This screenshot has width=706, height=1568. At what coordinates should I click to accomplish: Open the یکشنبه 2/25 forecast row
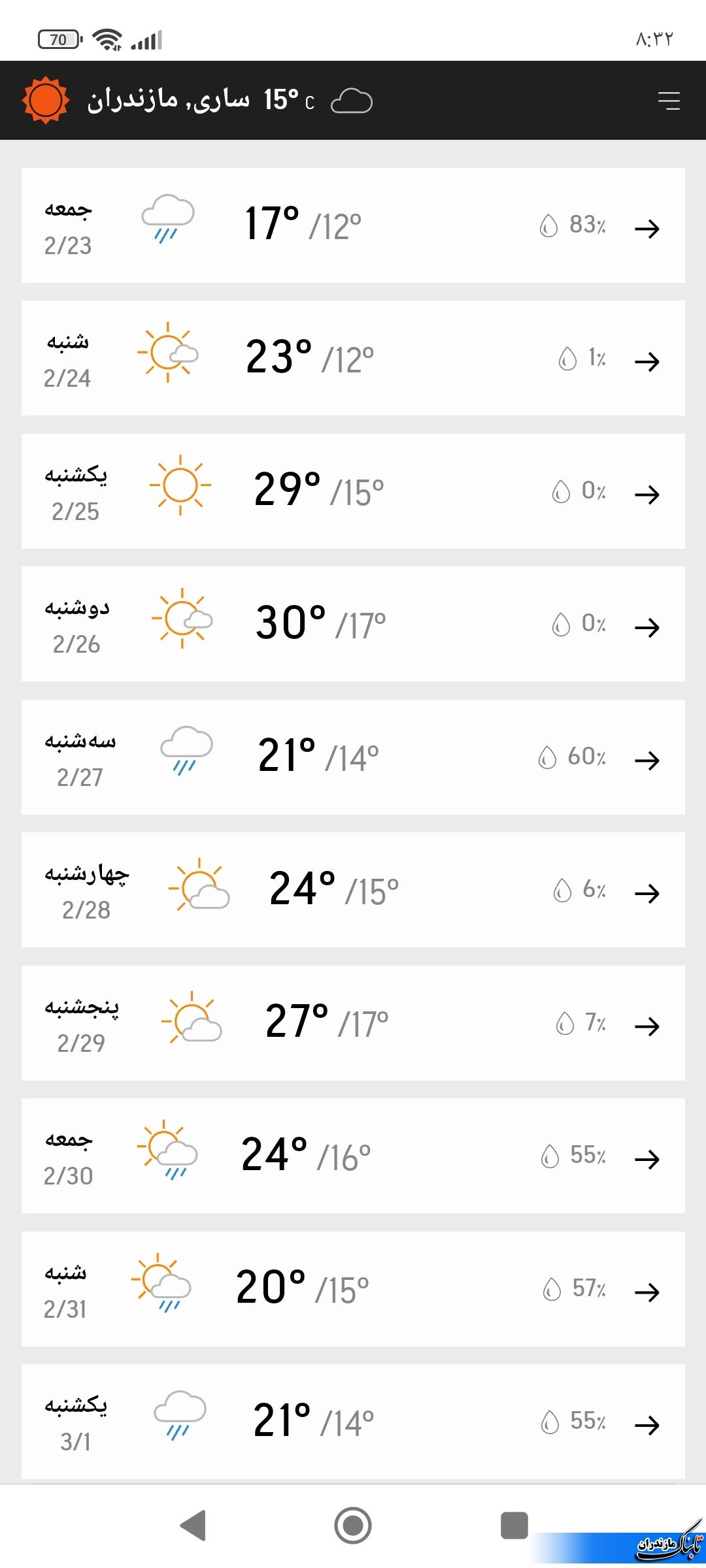[x=353, y=491]
